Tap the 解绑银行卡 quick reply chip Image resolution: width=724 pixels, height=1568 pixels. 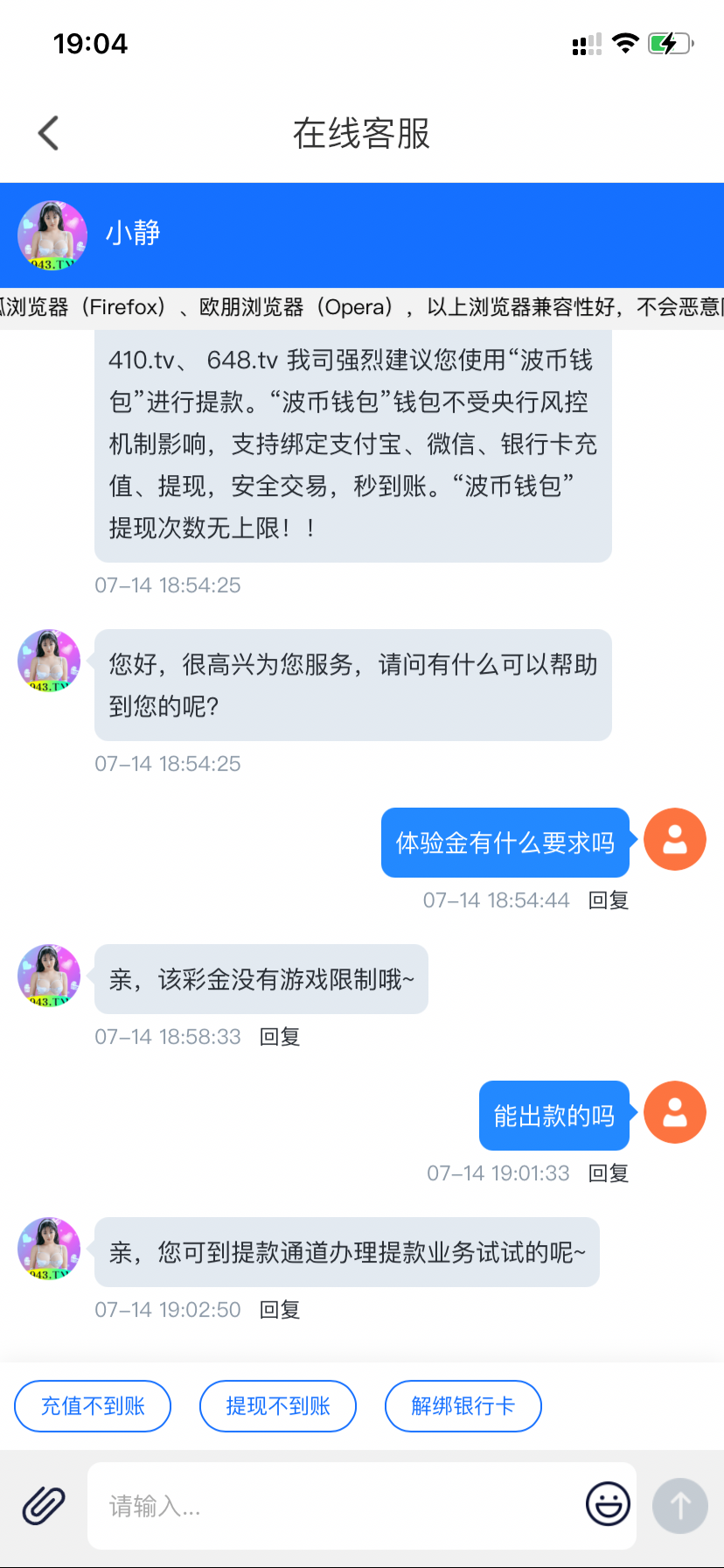pos(463,1406)
